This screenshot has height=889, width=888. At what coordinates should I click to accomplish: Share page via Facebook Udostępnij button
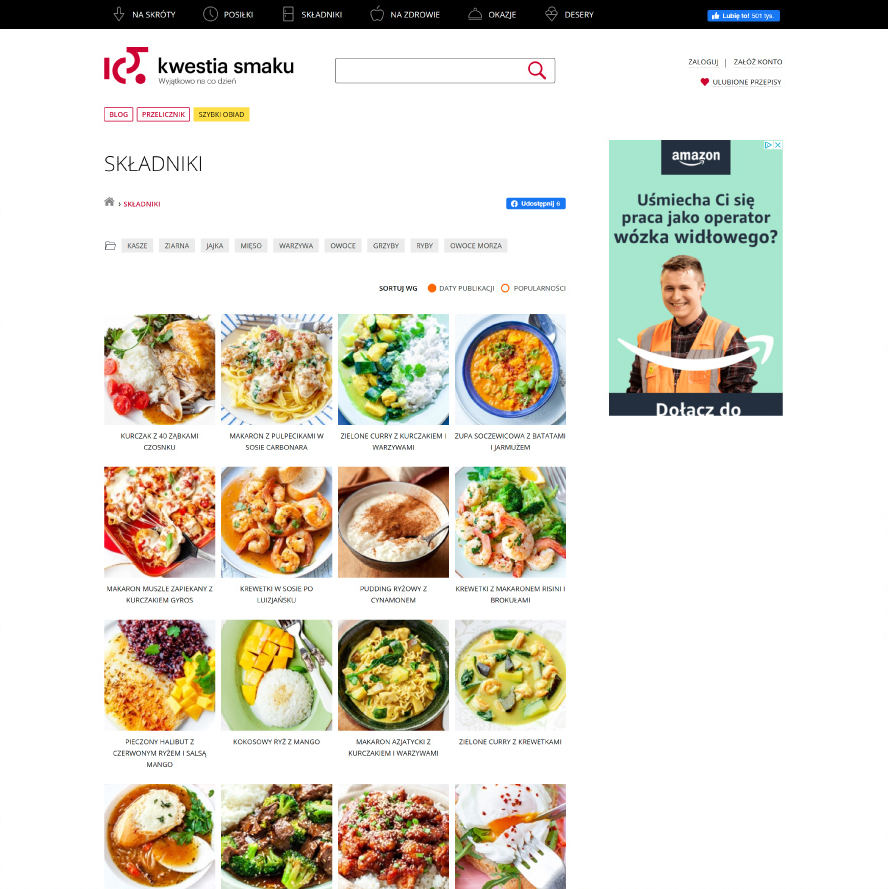pyautogui.click(x=535, y=203)
